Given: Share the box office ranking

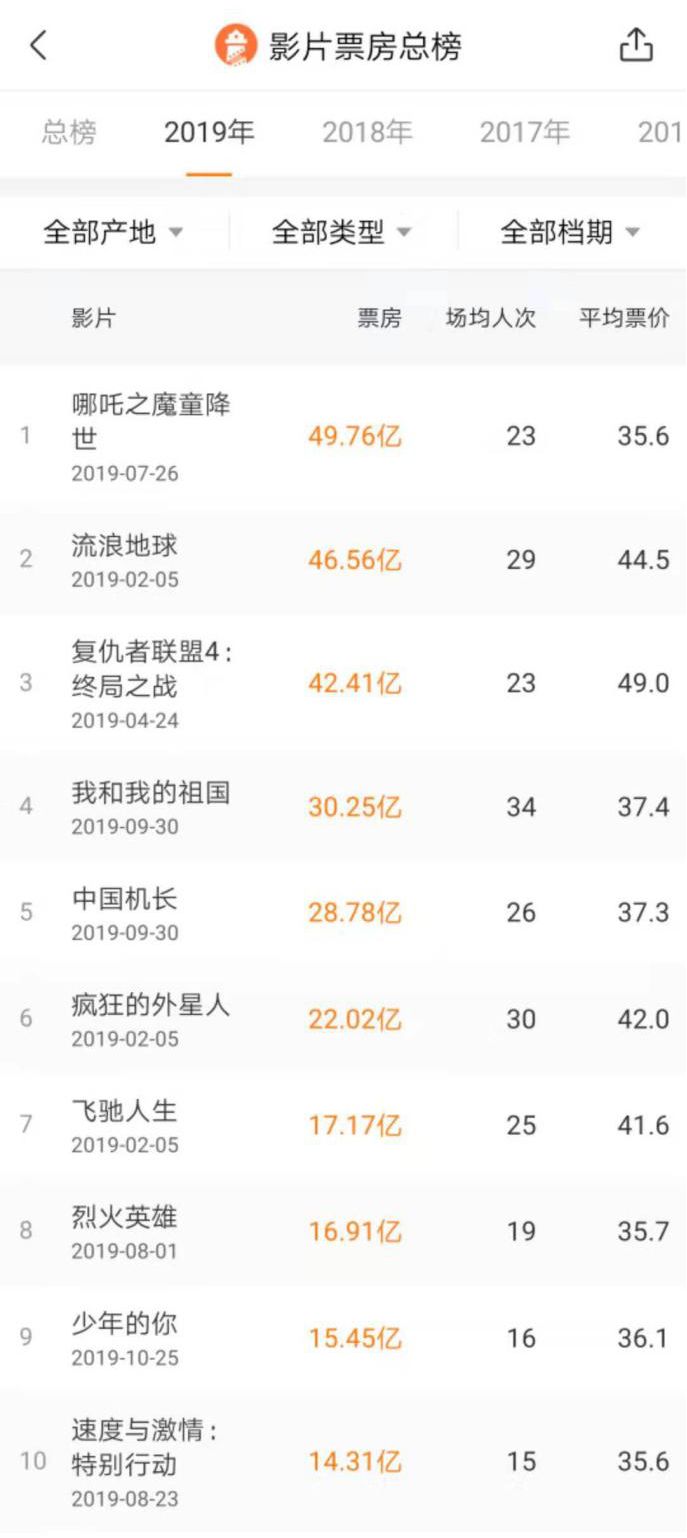Looking at the screenshot, I should click(x=636, y=45).
